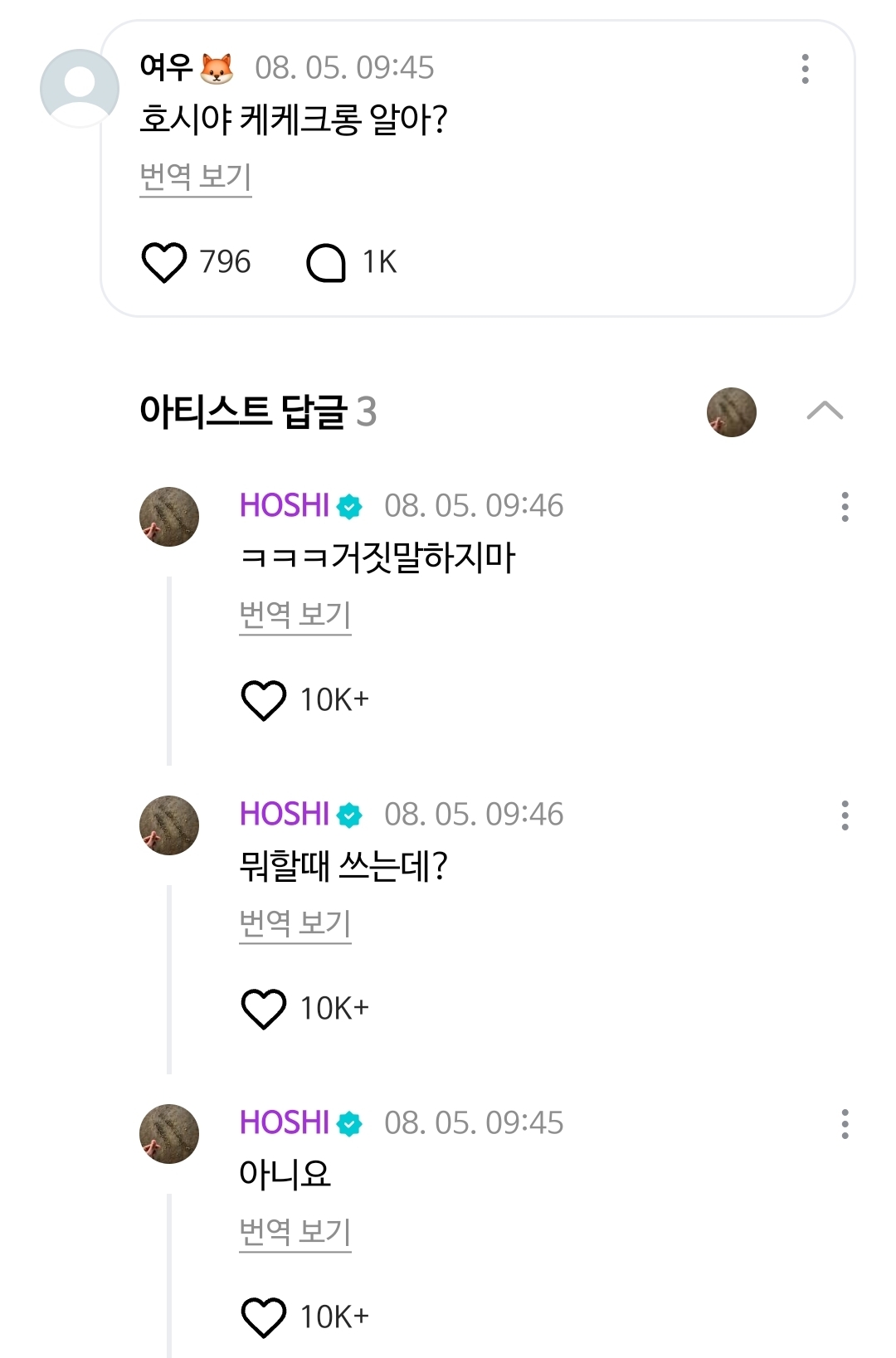Open the overflow menu on 여우's post
The width and height of the screenshot is (896, 1358).
[805, 69]
